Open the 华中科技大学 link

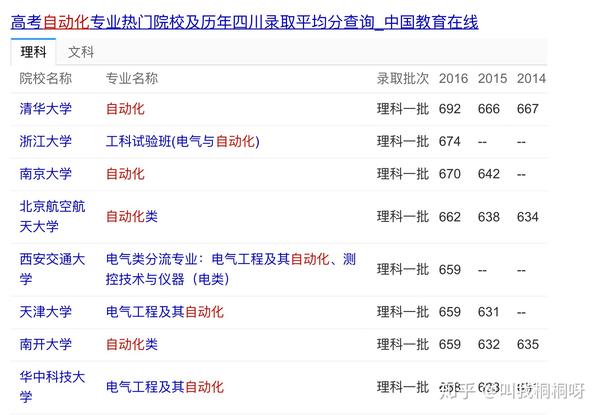pyautogui.click(x=53, y=386)
